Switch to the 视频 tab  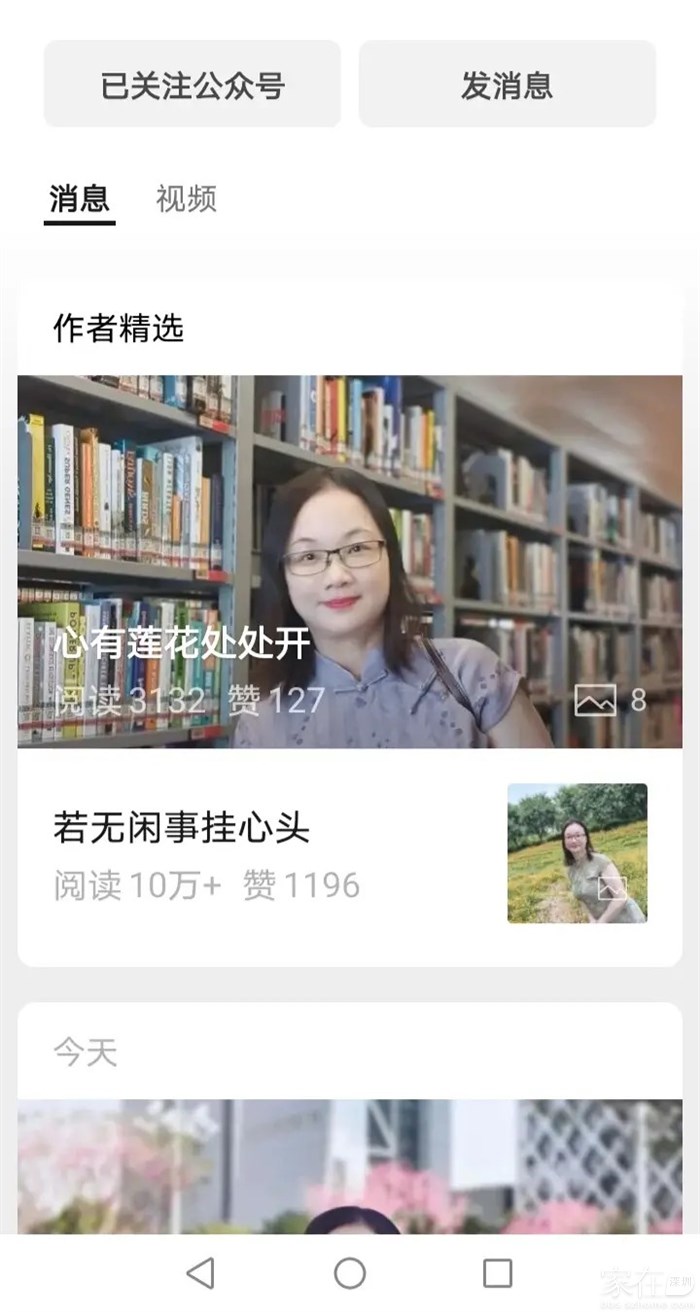(186, 199)
